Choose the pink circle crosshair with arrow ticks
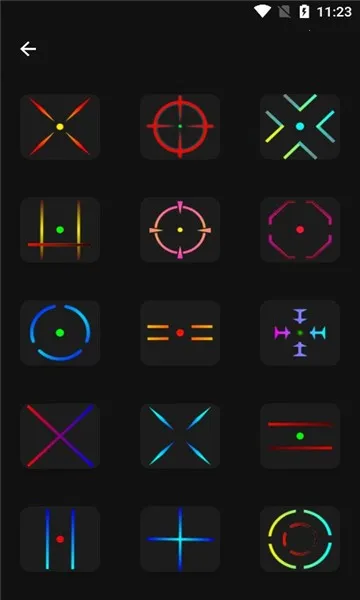The image size is (360, 600). [x=180, y=230]
